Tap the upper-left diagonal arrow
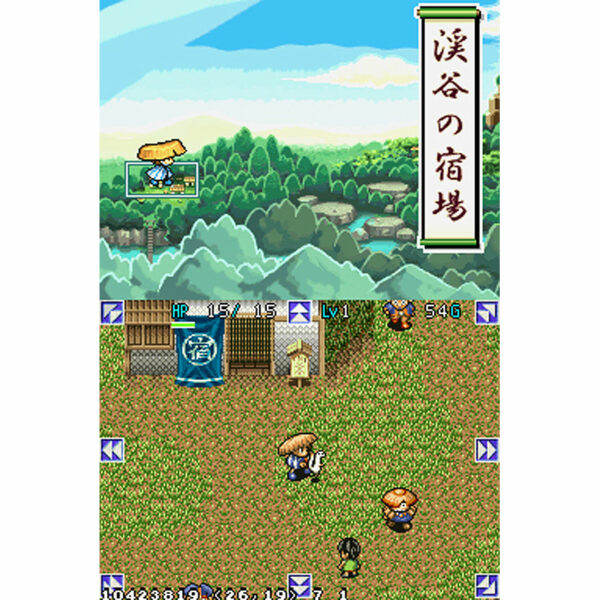Viewport: 600px width, 600px height. [111, 311]
